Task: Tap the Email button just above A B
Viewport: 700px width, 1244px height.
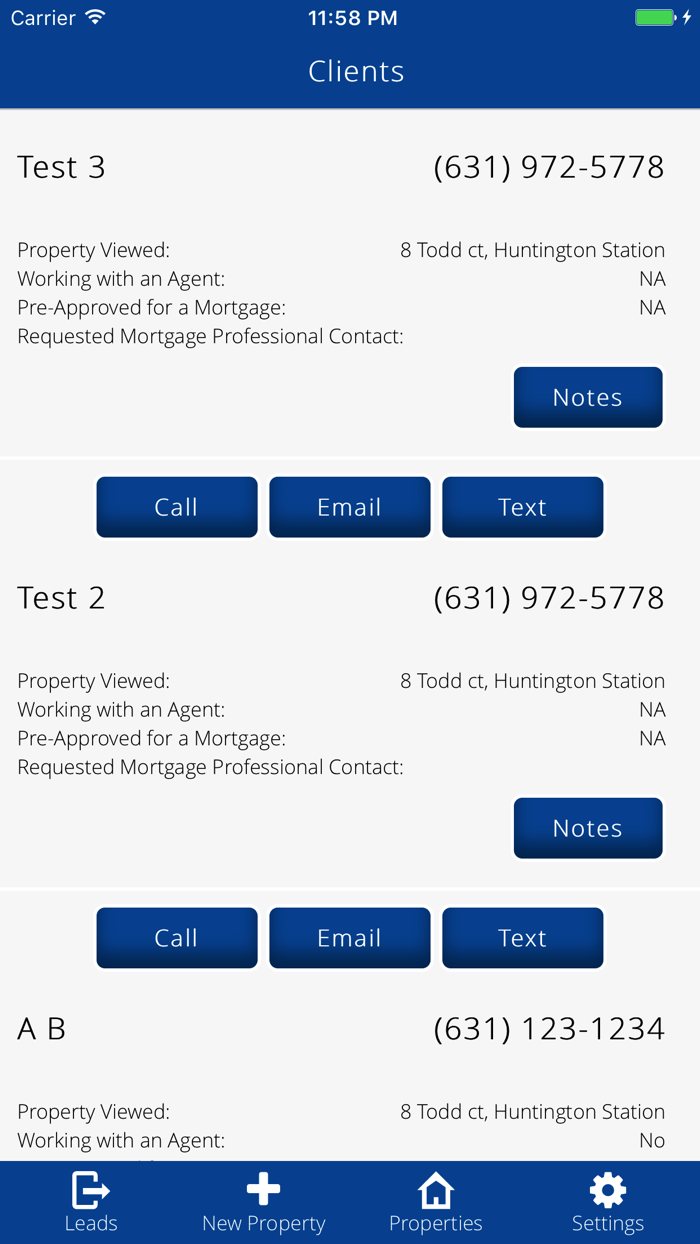Action: pos(350,938)
